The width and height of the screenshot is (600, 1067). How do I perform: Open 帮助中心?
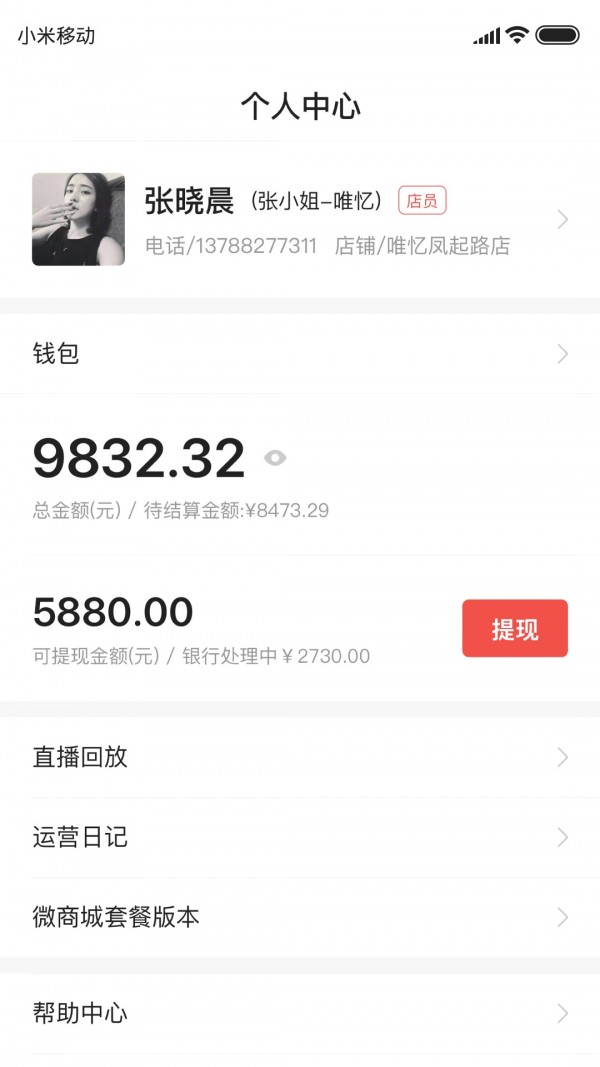(300, 1014)
